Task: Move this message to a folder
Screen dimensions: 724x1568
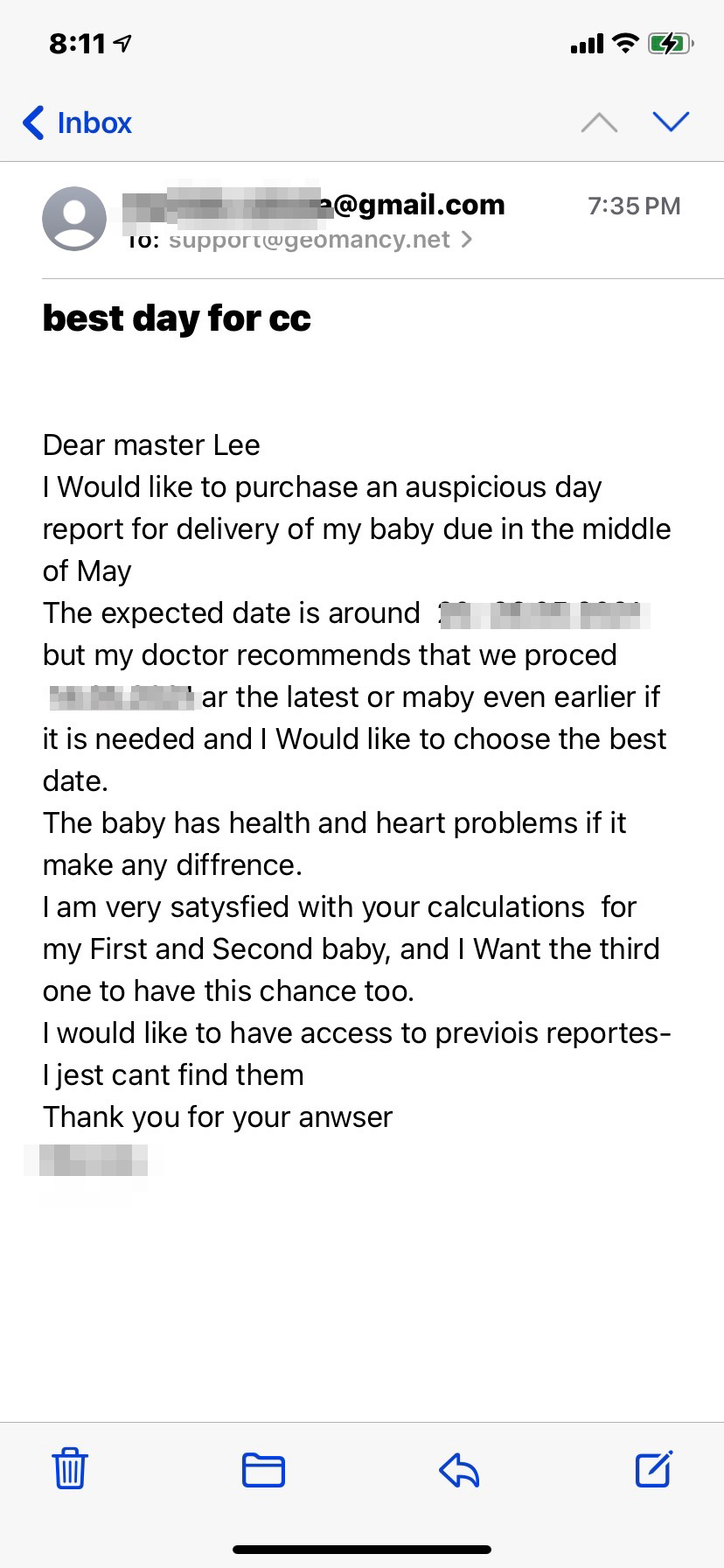Action: pos(263,1469)
